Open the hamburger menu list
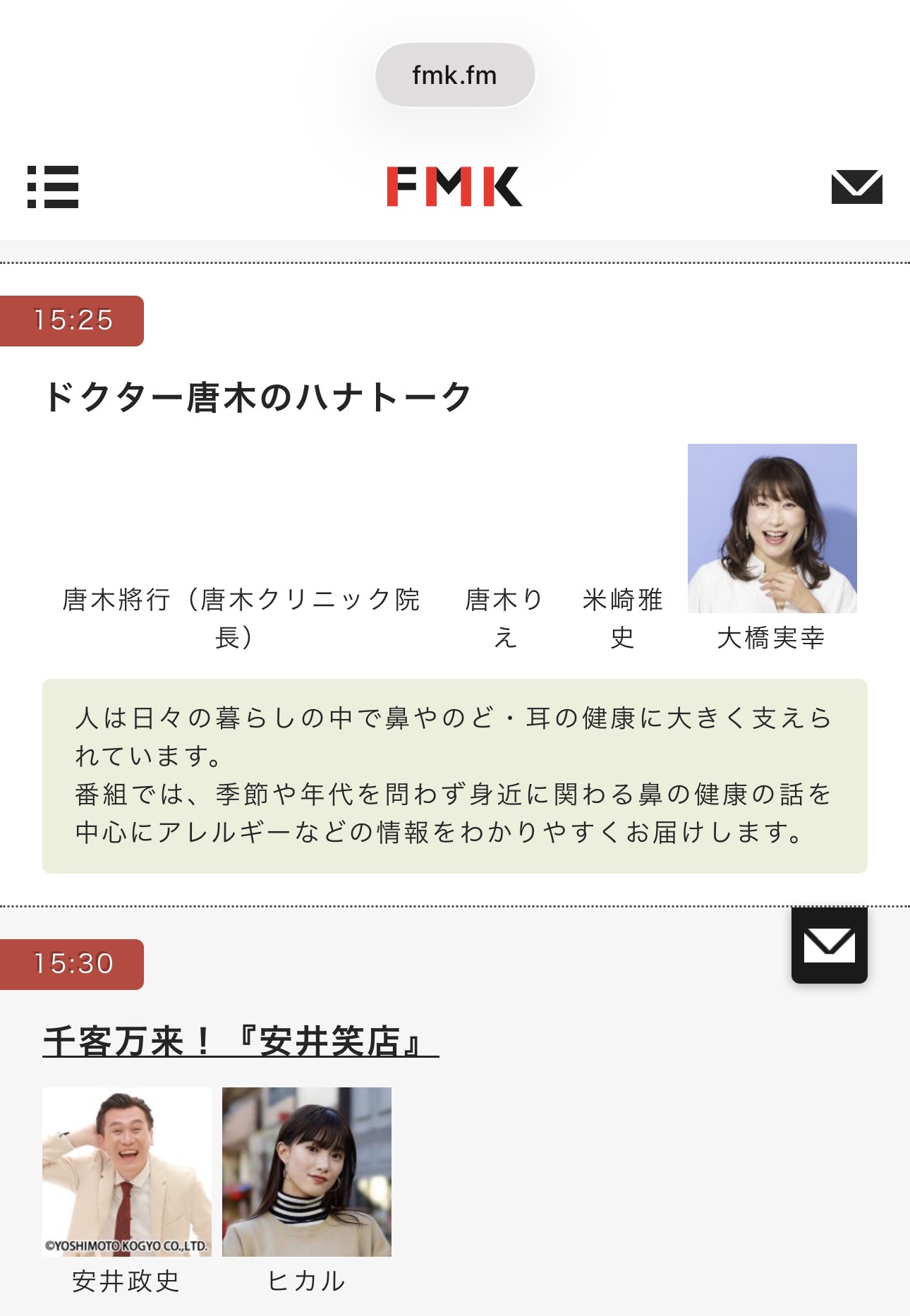Image resolution: width=910 pixels, height=1316 pixels. [53, 187]
